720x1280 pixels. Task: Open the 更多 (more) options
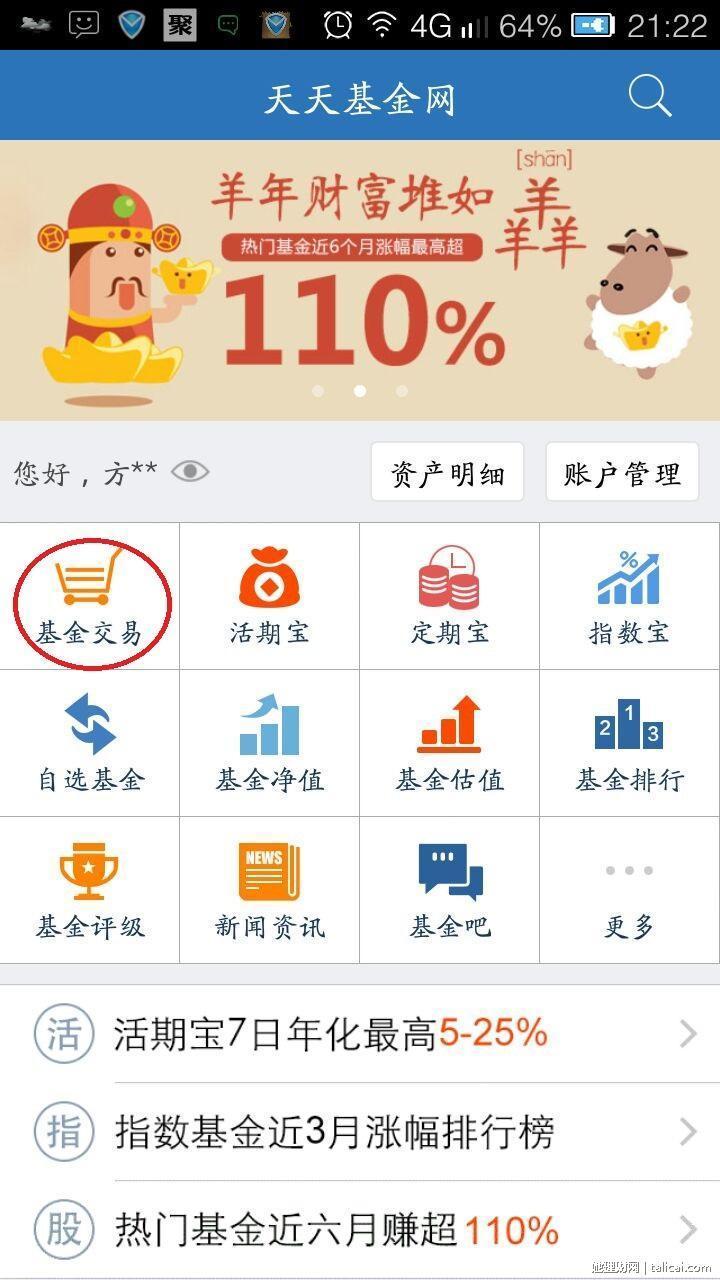[629, 890]
